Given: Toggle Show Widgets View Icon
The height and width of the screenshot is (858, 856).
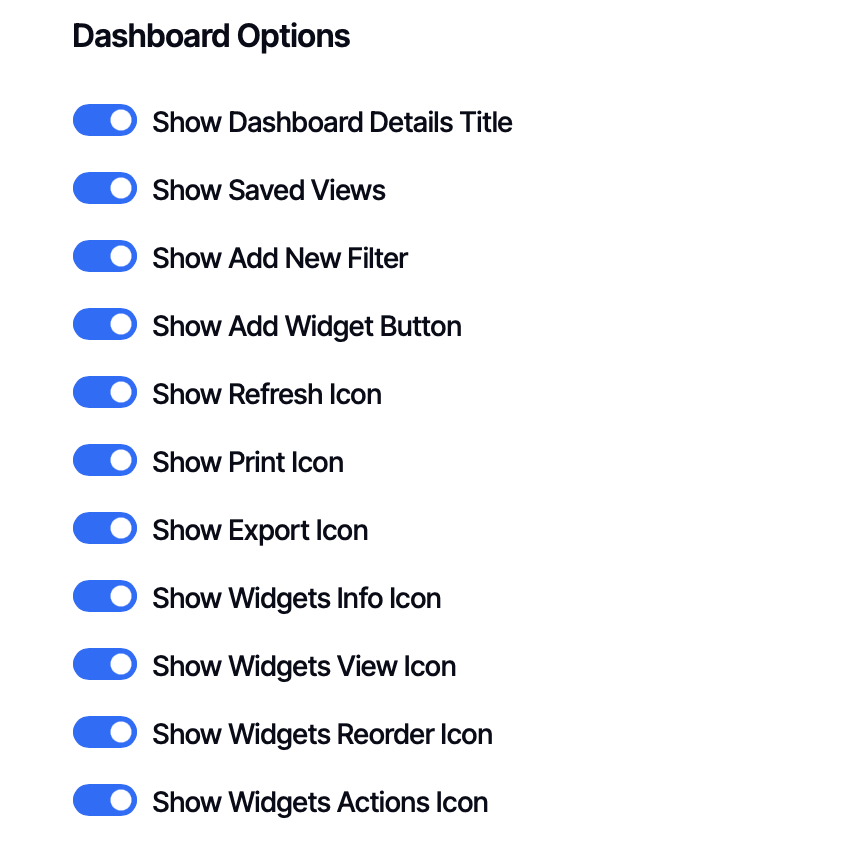Looking at the screenshot, I should (105, 665).
